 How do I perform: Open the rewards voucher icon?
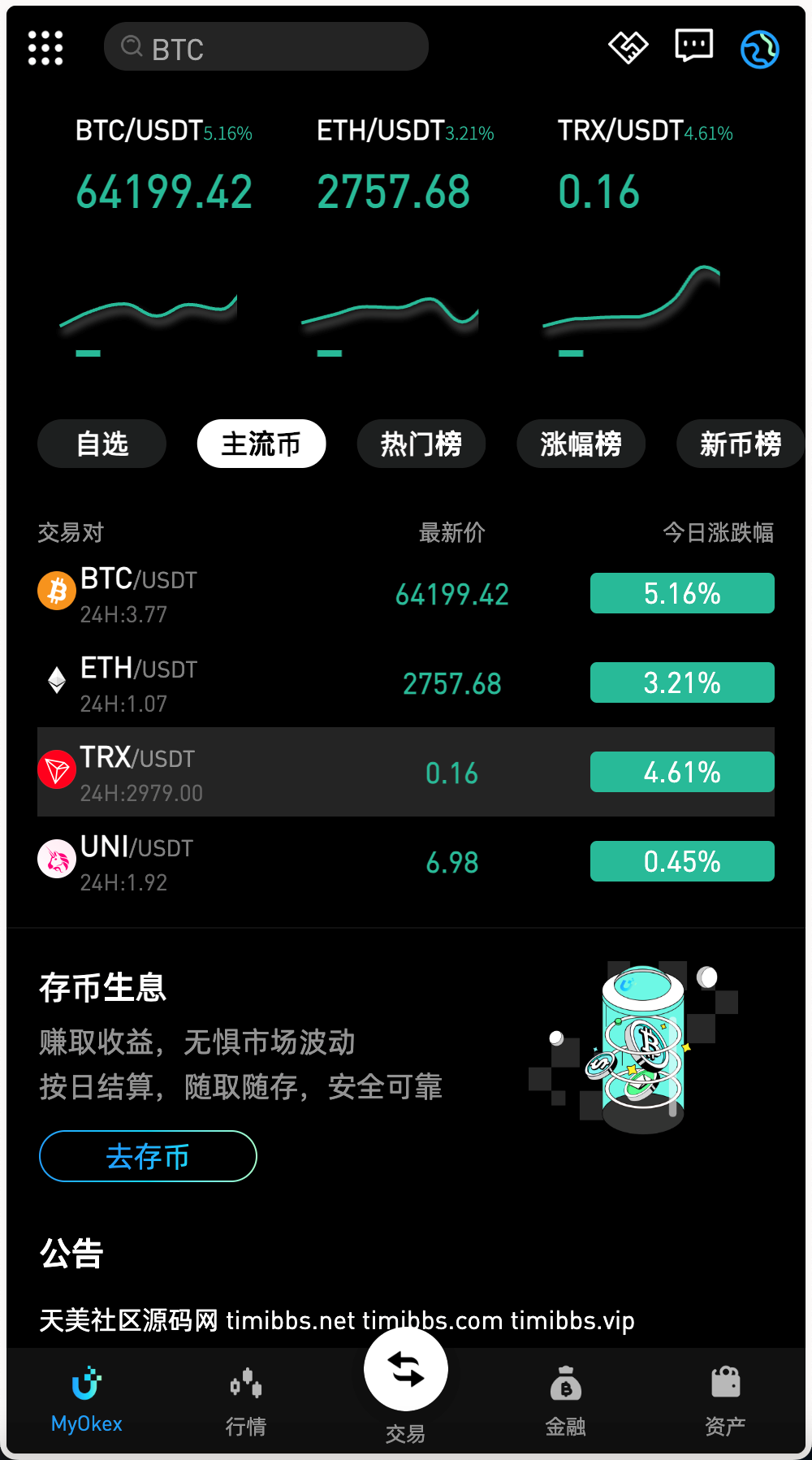click(628, 47)
